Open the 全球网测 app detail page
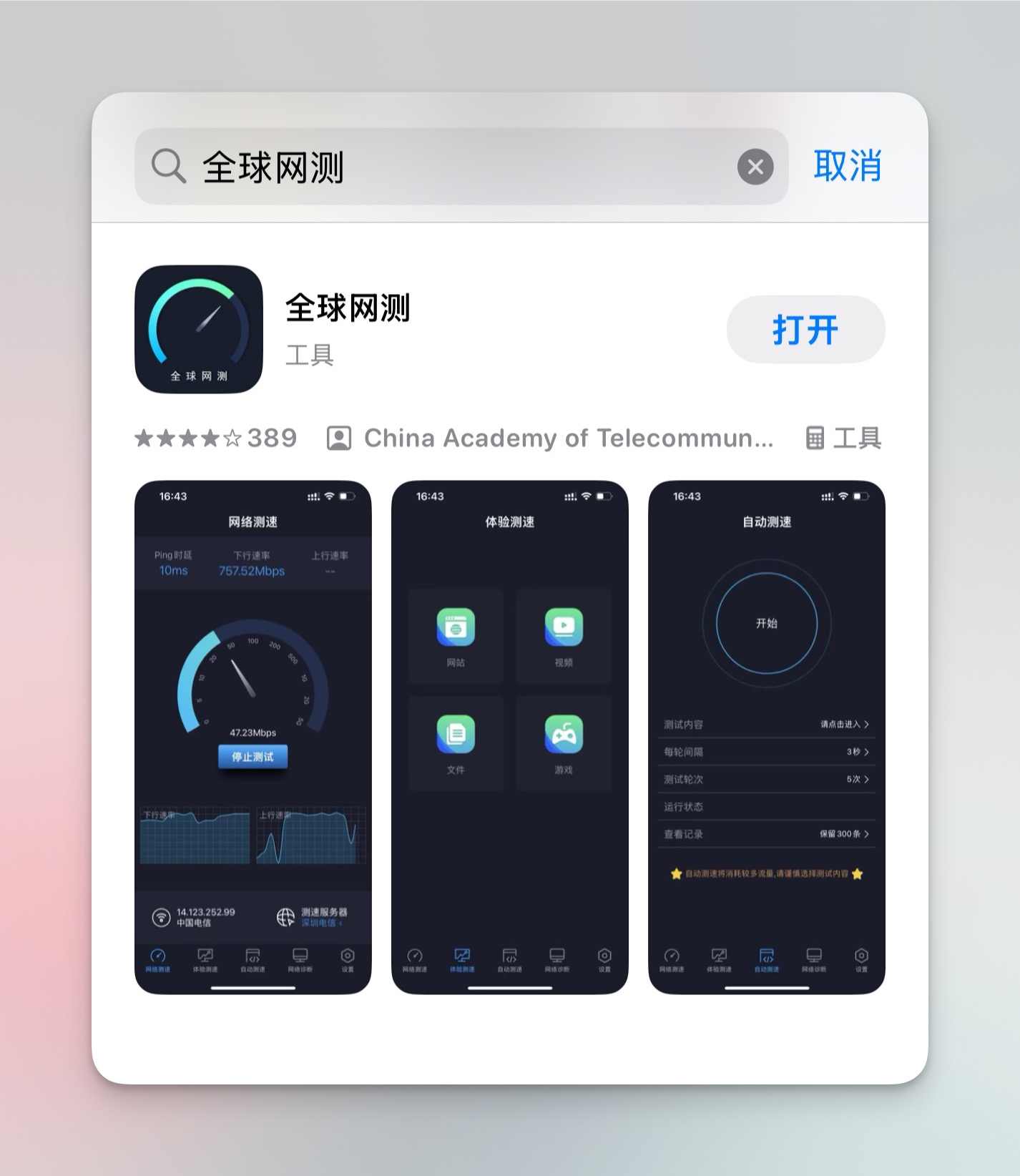Screen dimensions: 1020x1176 pos(348,308)
